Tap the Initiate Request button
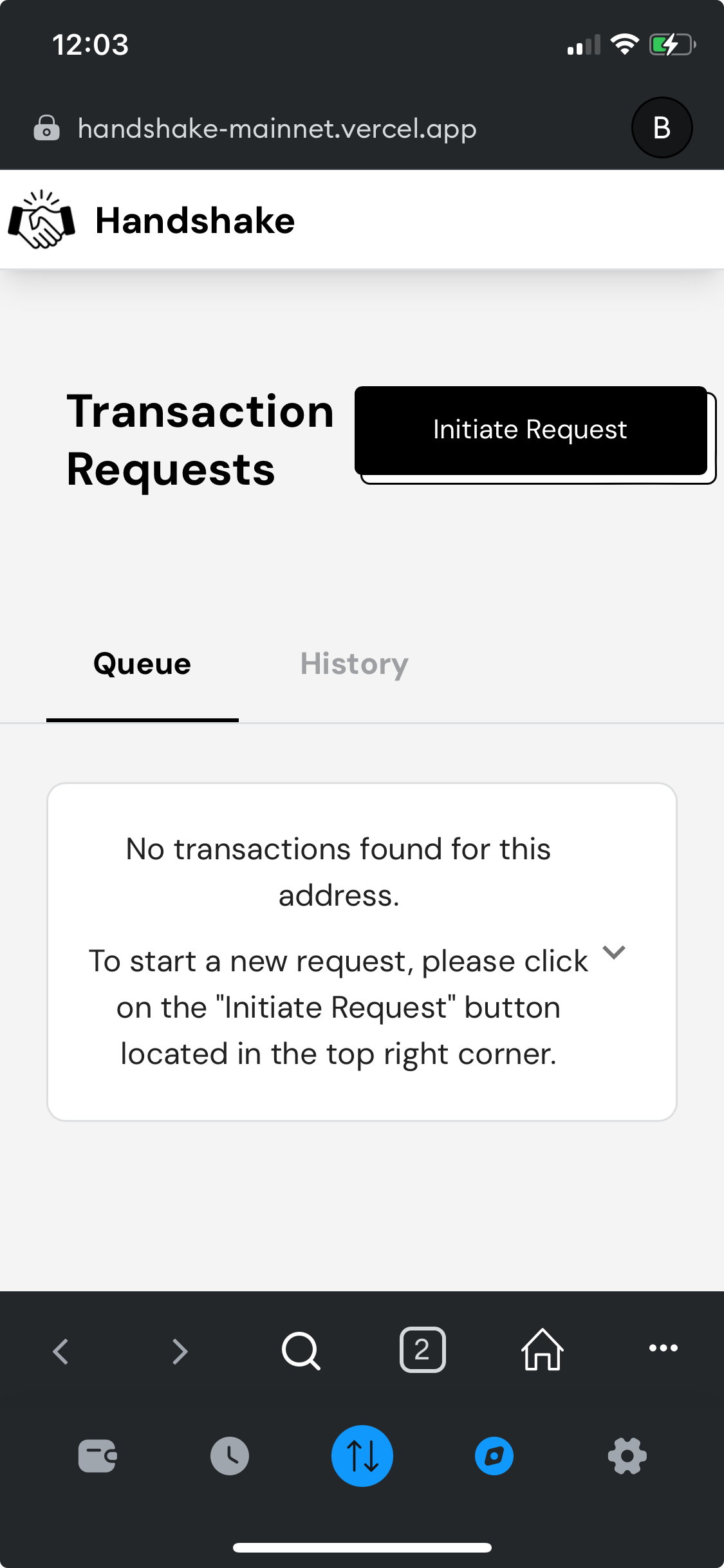The height and width of the screenshot is (1568, 724). (x=531, y=430)
